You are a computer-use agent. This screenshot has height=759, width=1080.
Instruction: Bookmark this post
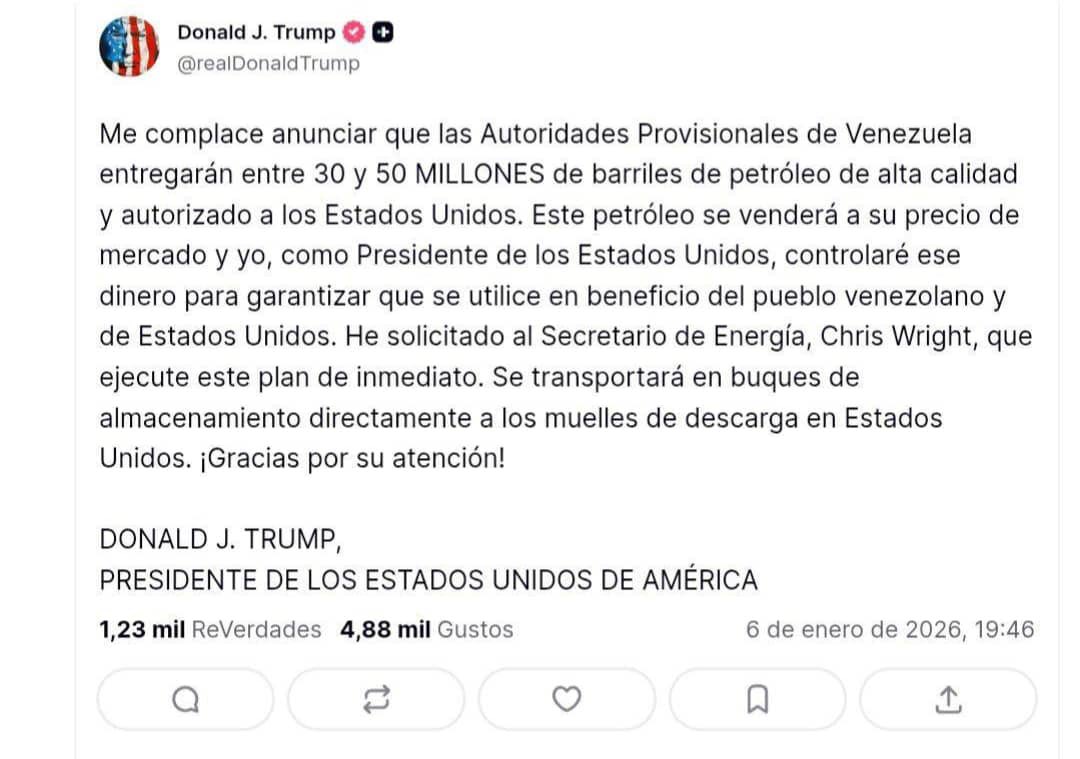(x=757, y=700)
